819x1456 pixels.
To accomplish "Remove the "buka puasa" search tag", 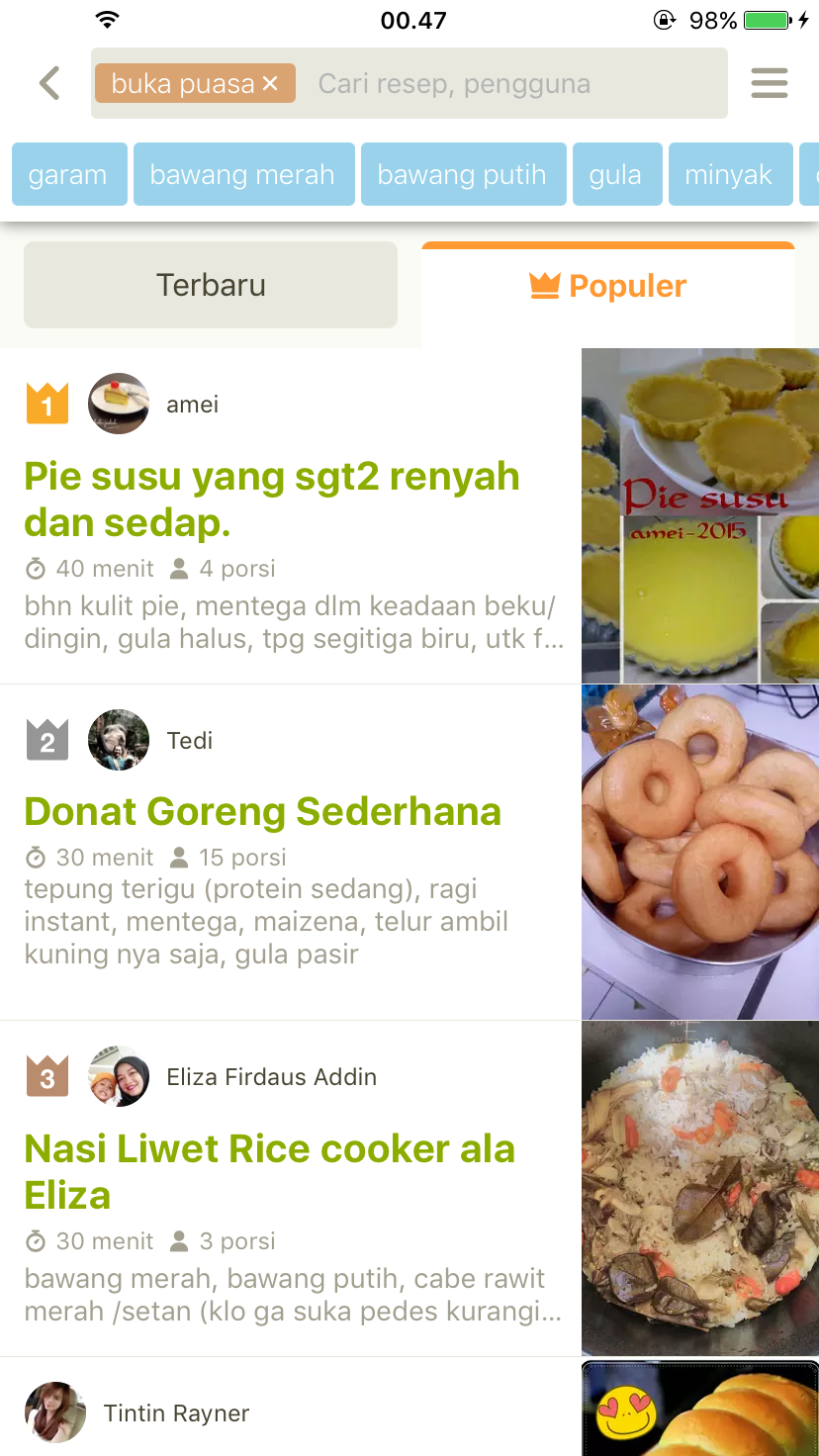I will point(270,84).
